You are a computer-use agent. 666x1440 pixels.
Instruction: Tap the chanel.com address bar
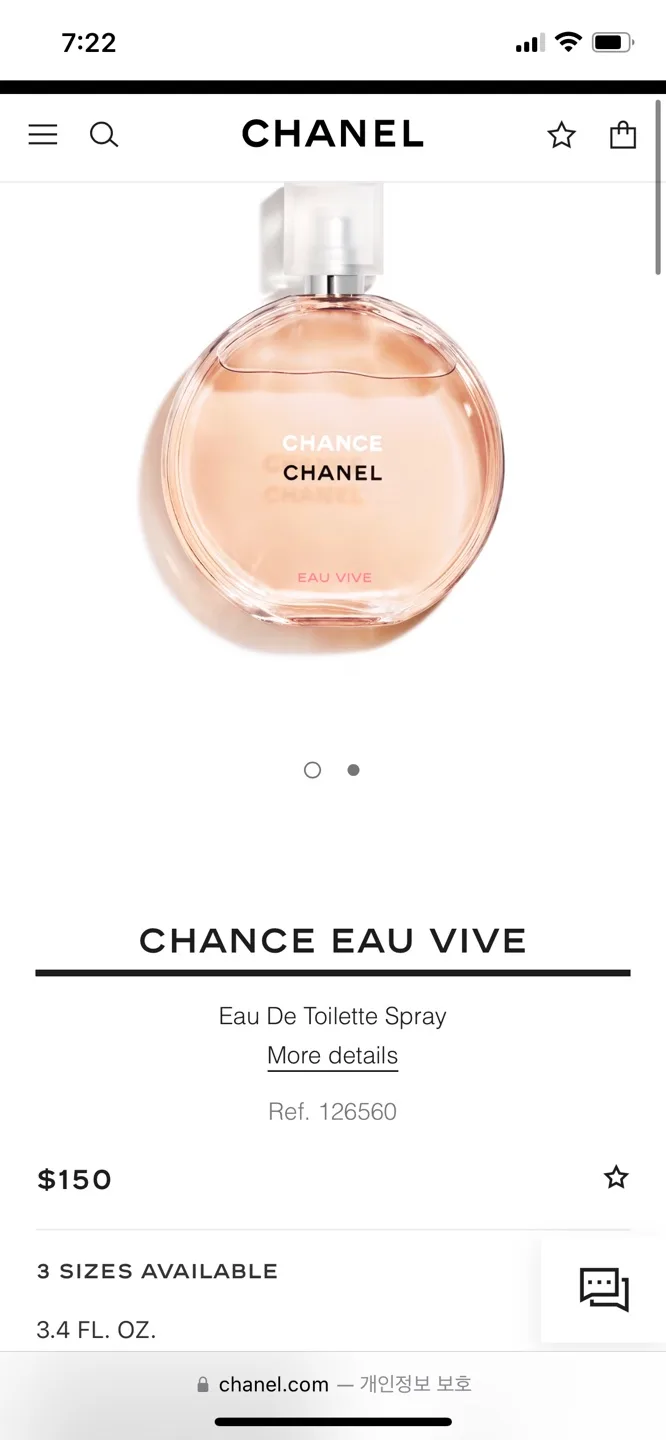coord(333,1384)
